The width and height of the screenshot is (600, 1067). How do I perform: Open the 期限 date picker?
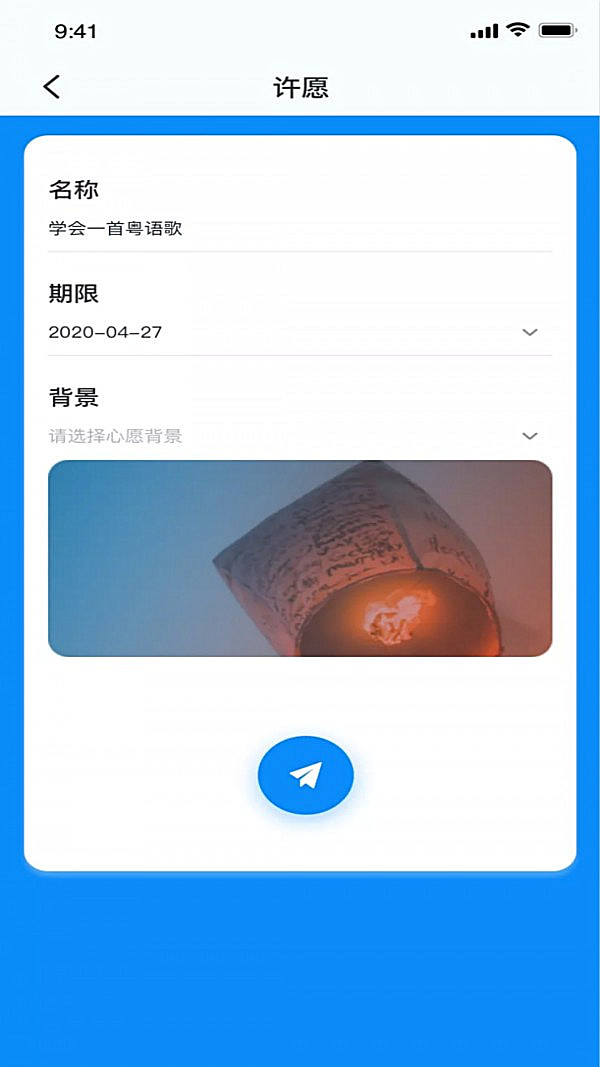299,332
